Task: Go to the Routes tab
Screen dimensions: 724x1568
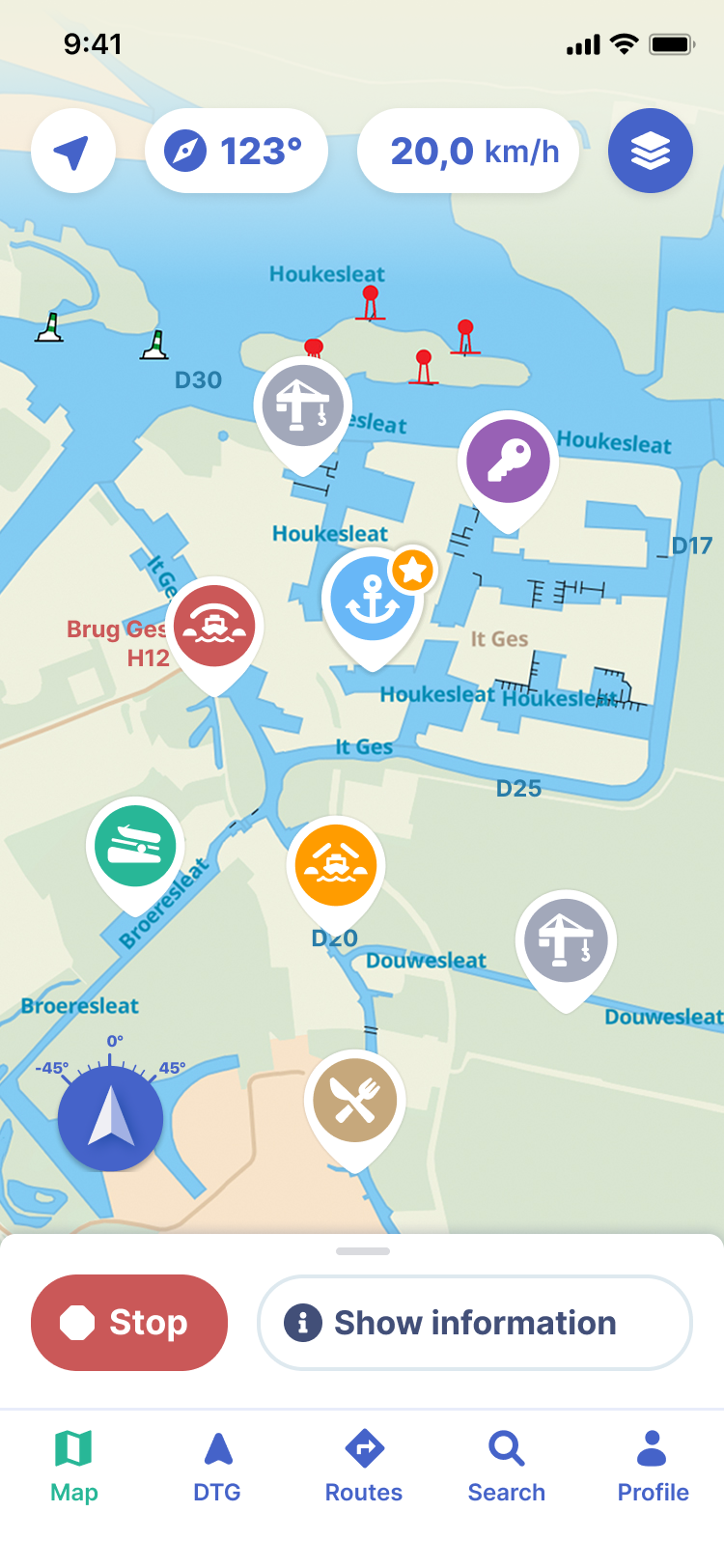Action: point(364,1466)
